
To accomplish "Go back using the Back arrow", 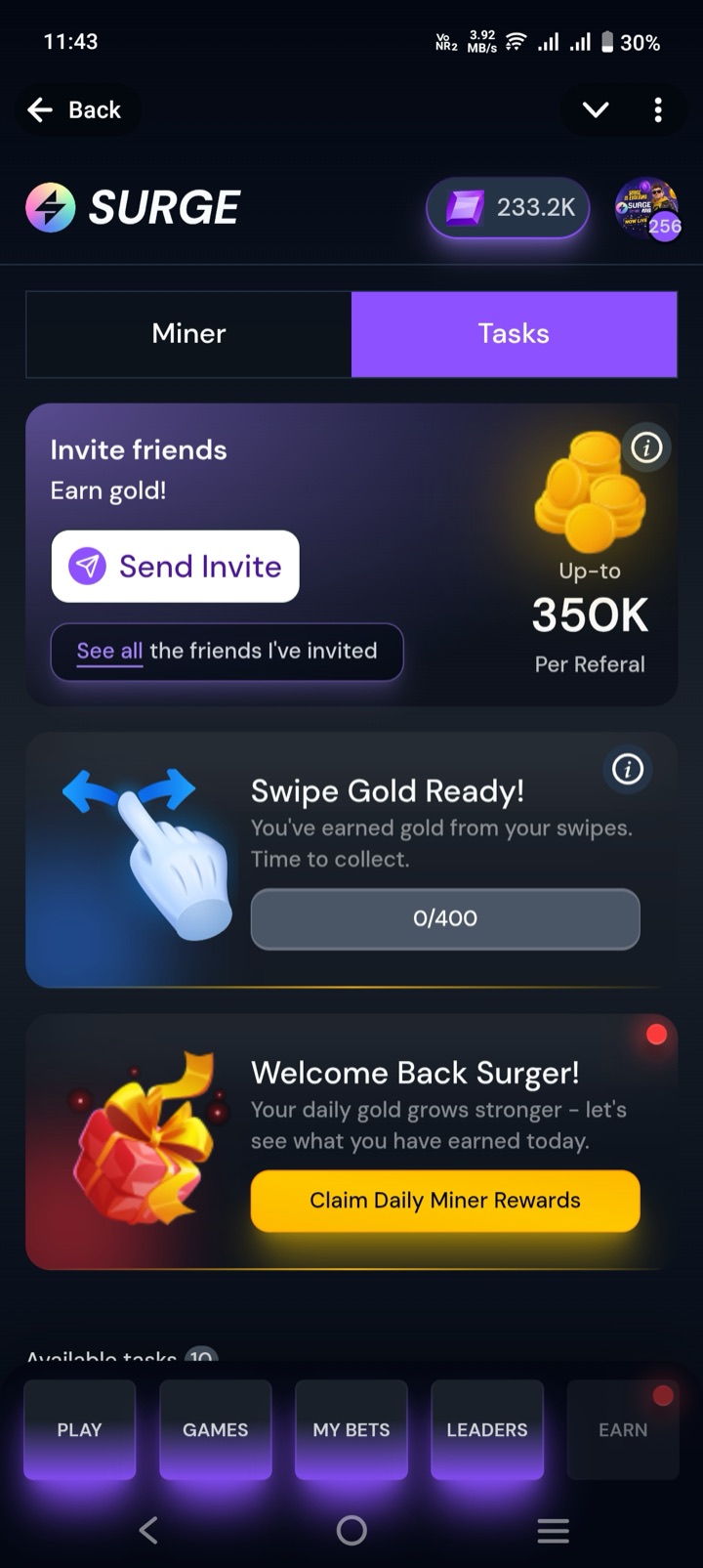I will tap(76, 109).
